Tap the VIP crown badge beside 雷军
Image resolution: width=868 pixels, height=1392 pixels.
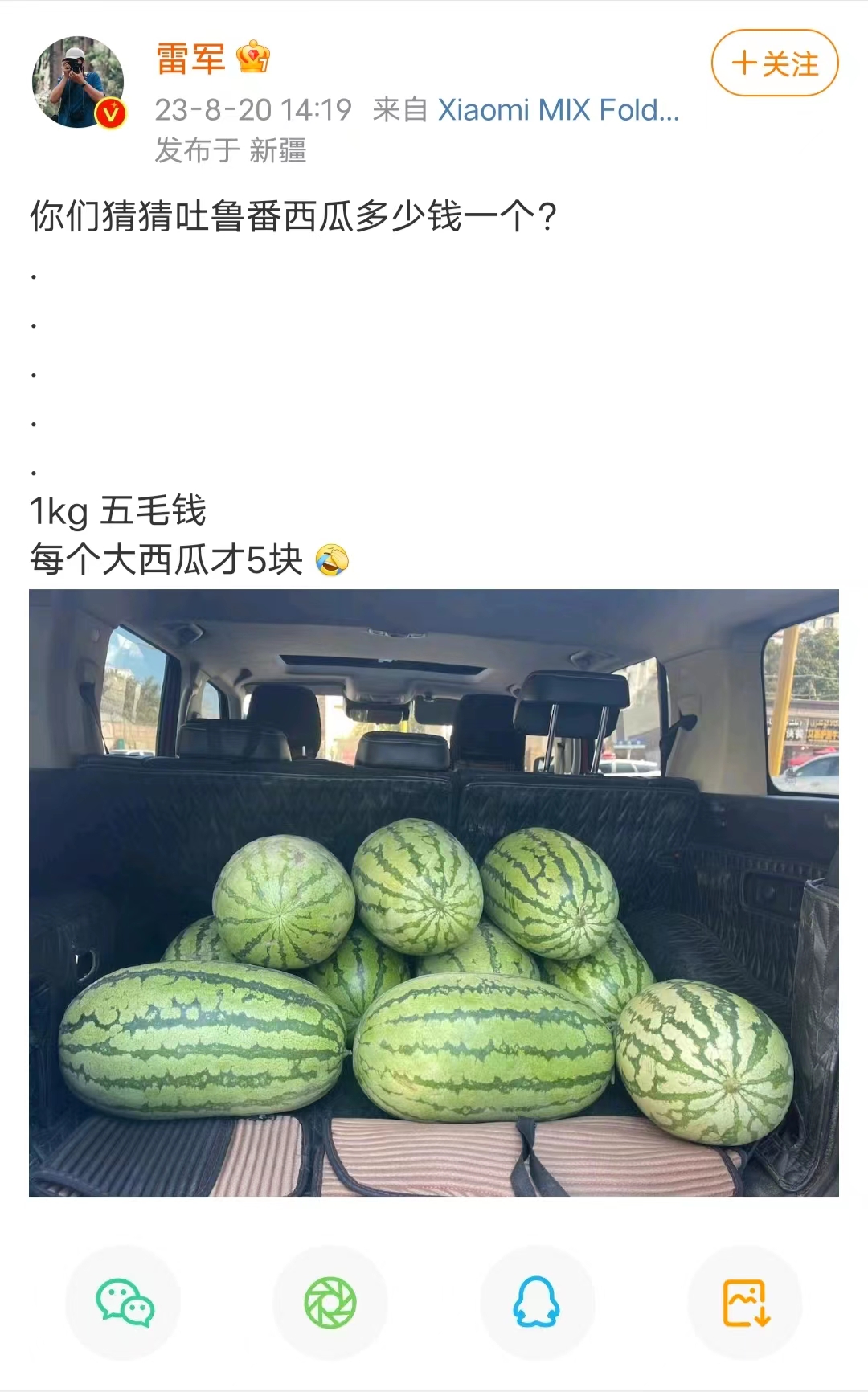(x=252, y=58)
